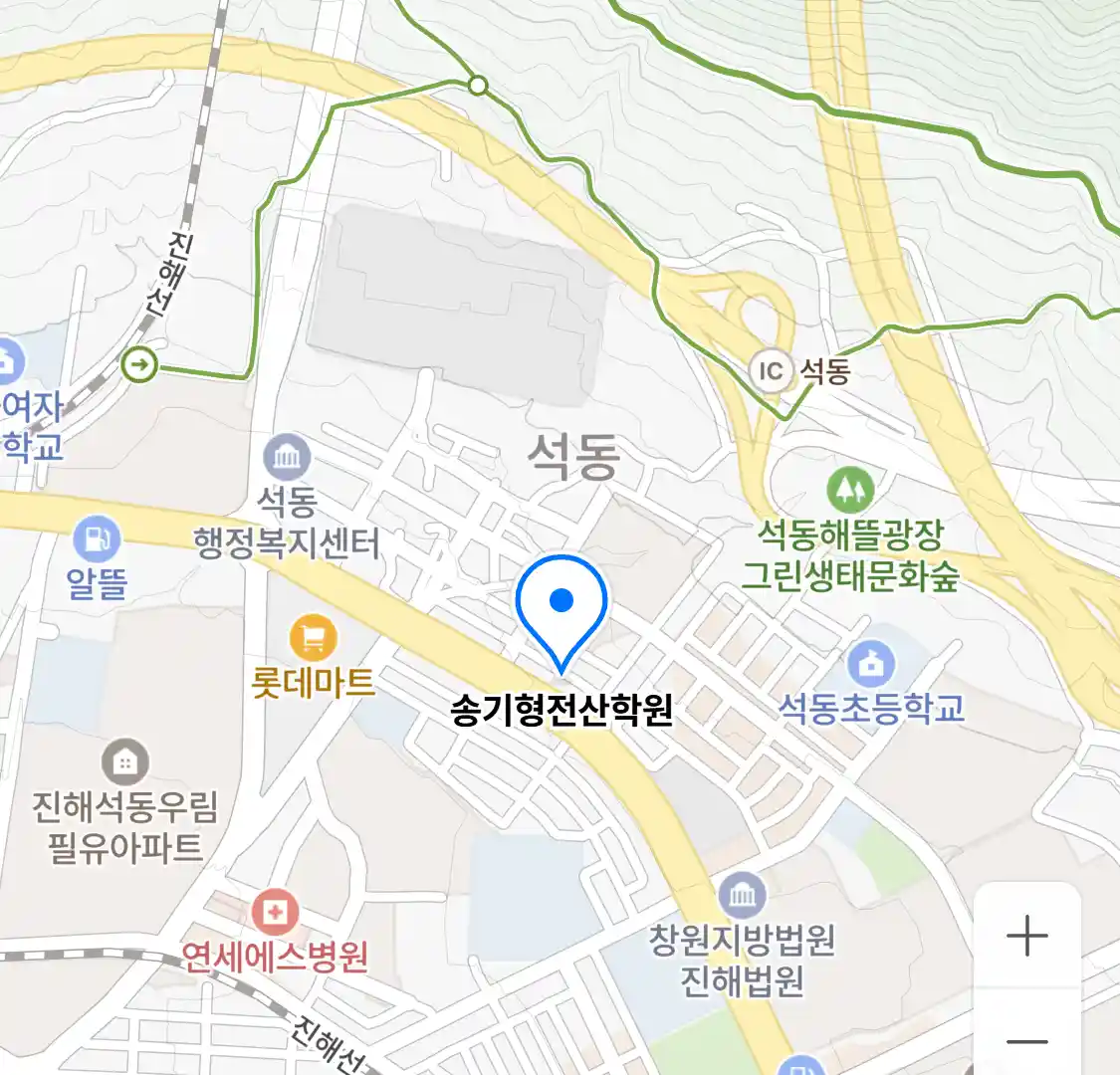Zoom out with the minus button
This screenshot has height=1075, width=1120.
(x=1026, y=1041)
